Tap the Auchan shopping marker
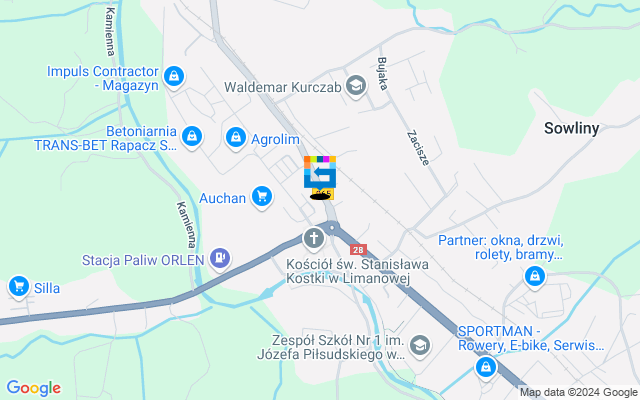Image resolution: width=640 pixels, height=400 pixels. (x=262, y=197)
